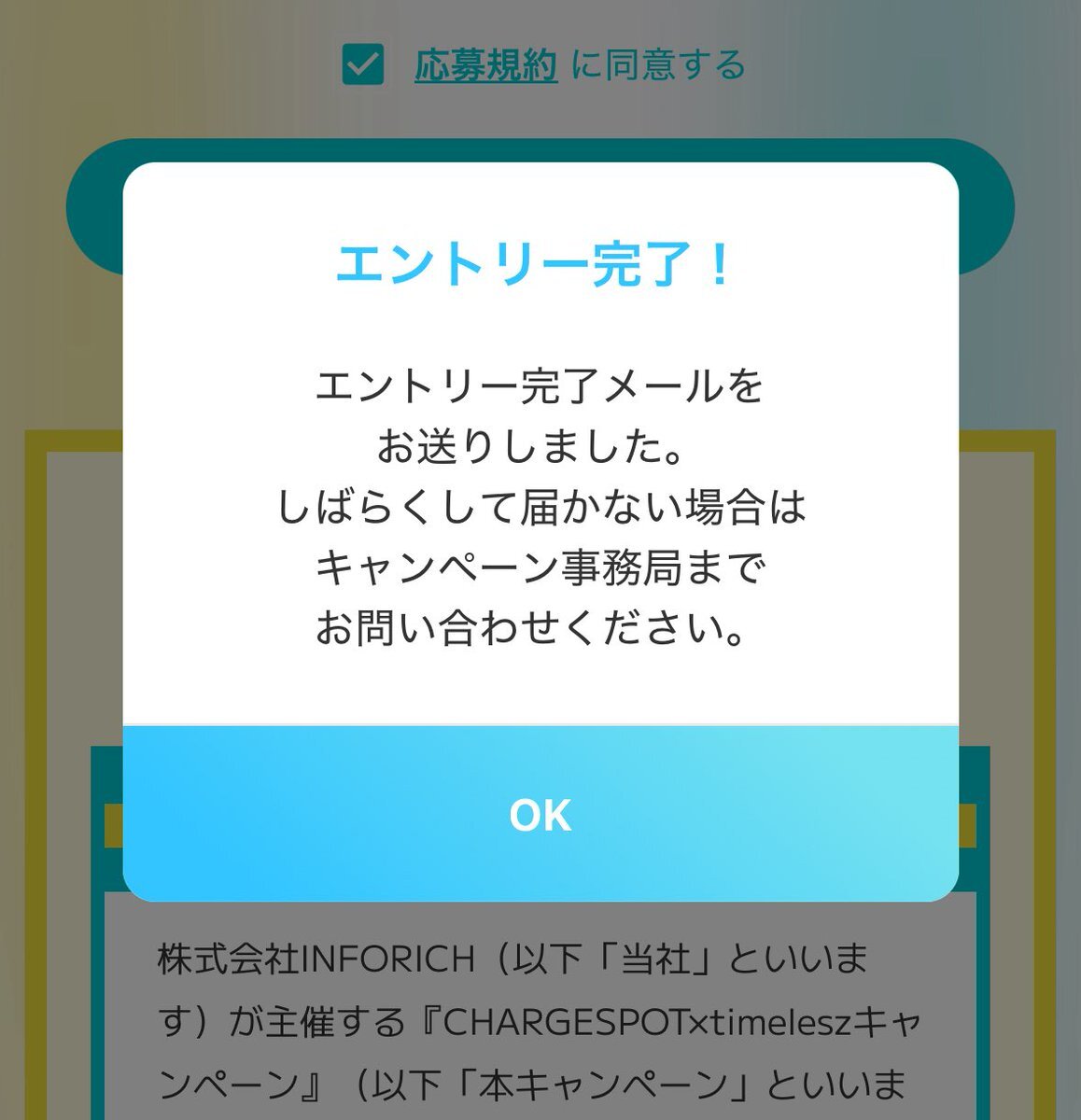This screenshot has height=1120, width=1081.
Task: Uncheck the 応募規約 agreement checkbox
Action: (x=362, y=64)
